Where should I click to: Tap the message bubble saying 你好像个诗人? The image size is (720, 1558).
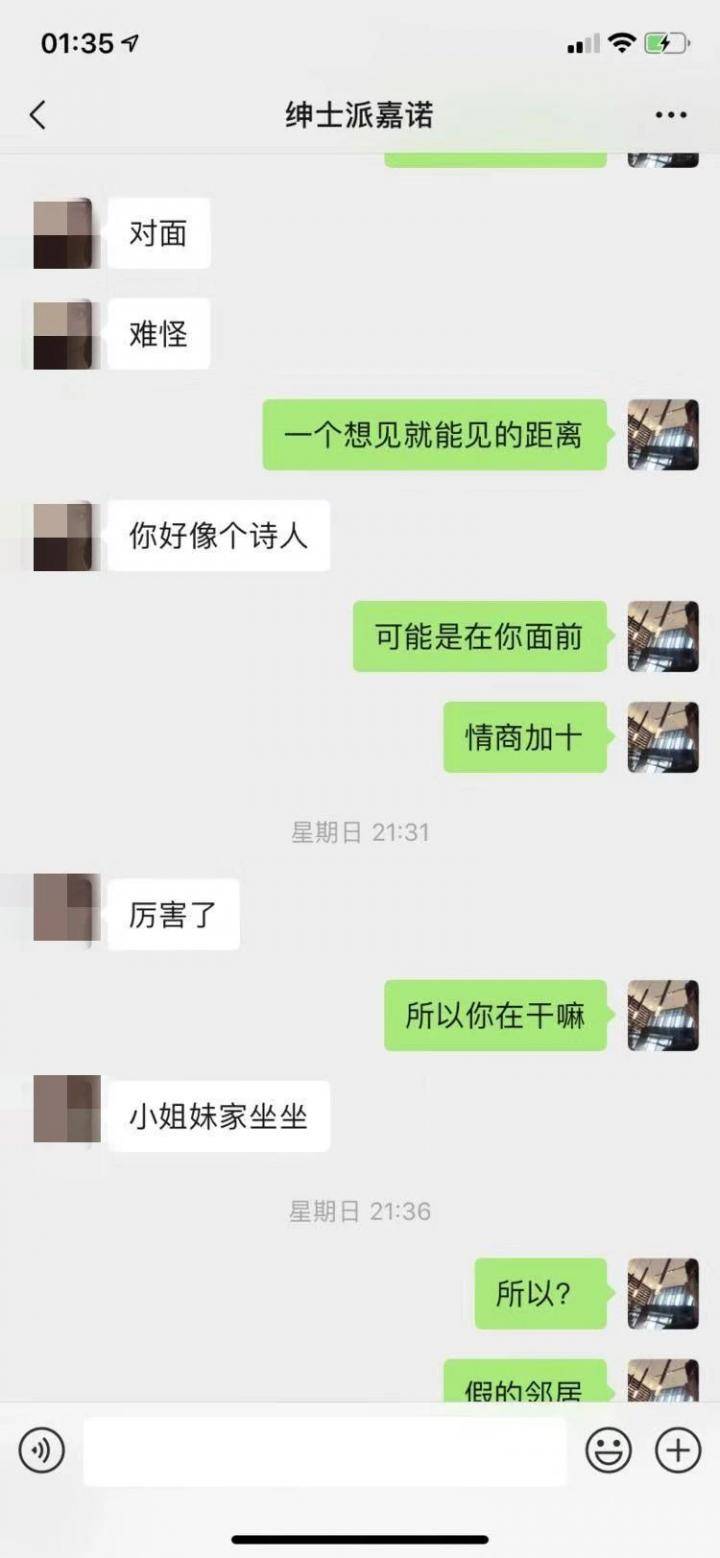click(220, 536)
